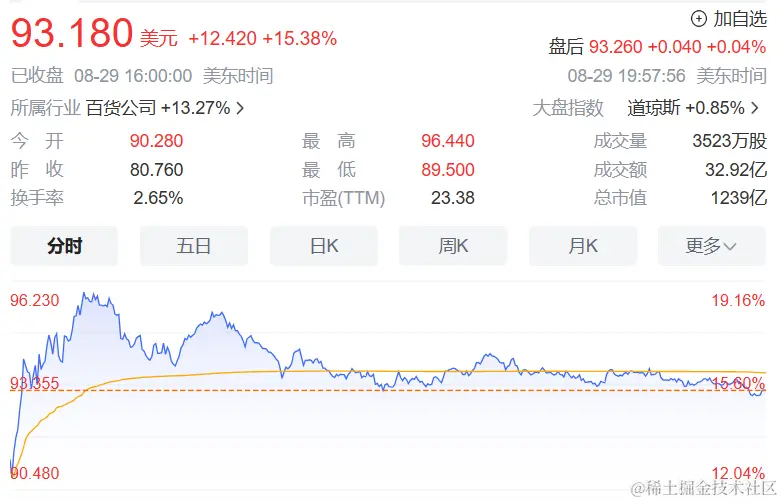The image size is (783, 503).
Task: Add this stock to watchlist 加自选
Action: tap(729, 19)
